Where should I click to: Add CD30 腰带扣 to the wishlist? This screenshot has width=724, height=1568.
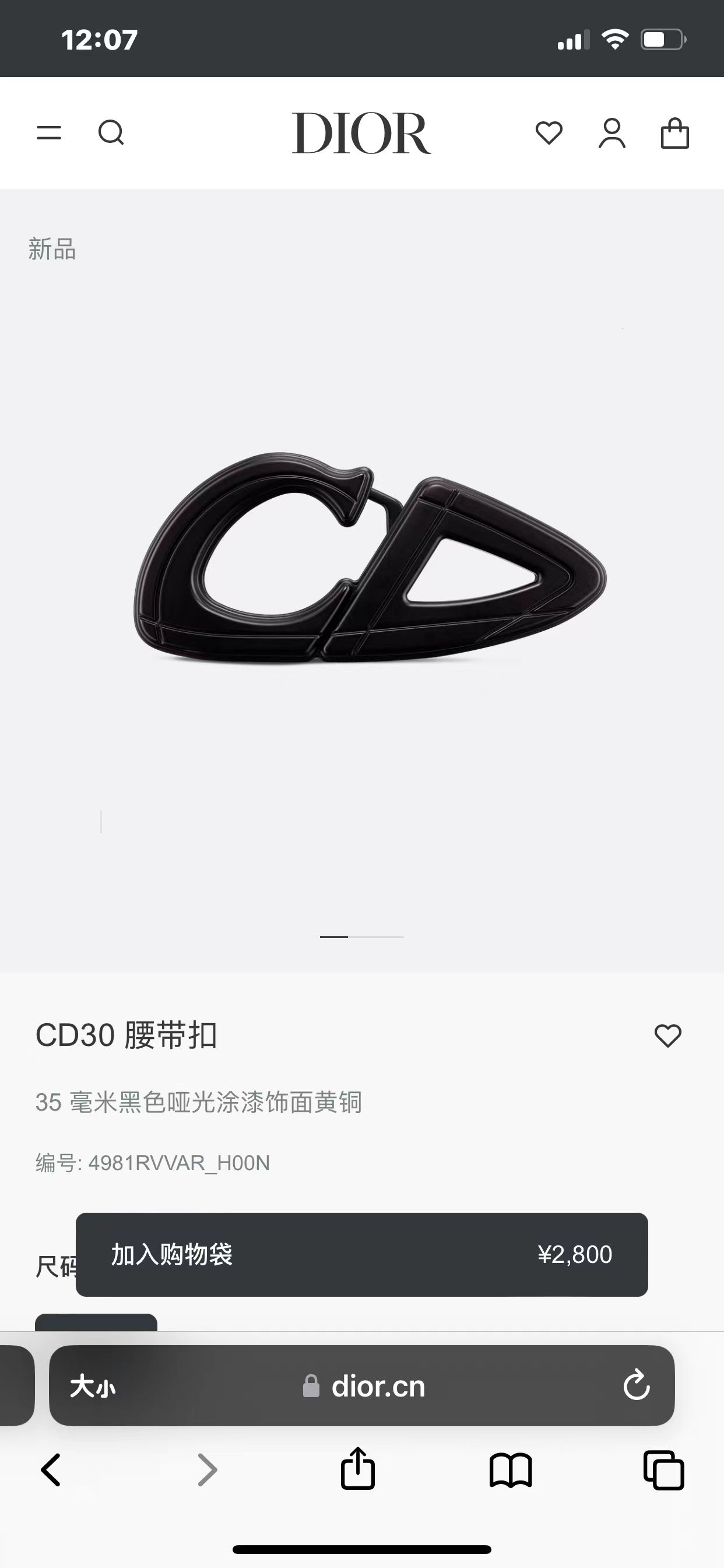[667, 1035]
